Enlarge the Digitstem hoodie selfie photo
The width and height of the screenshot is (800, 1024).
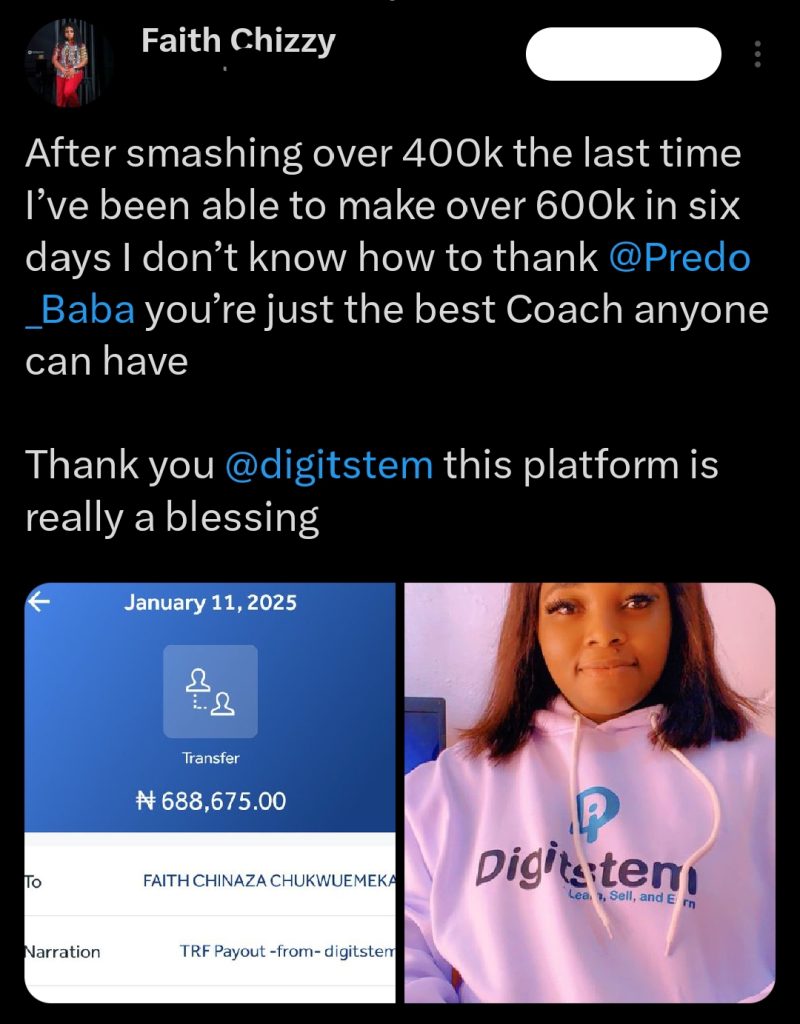(x=589, y=792)
